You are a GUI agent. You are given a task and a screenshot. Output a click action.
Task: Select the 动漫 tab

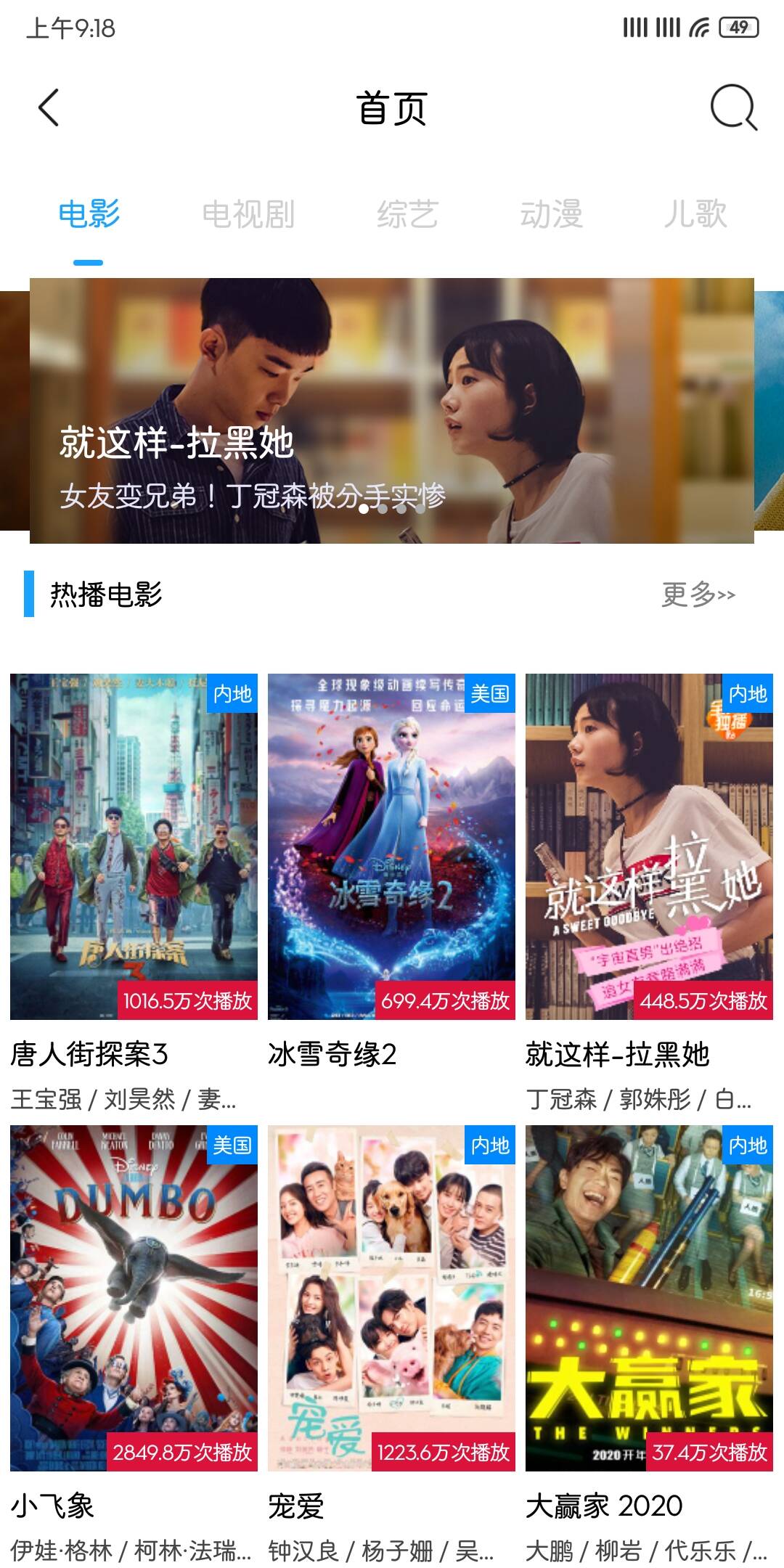pos(551,214)
